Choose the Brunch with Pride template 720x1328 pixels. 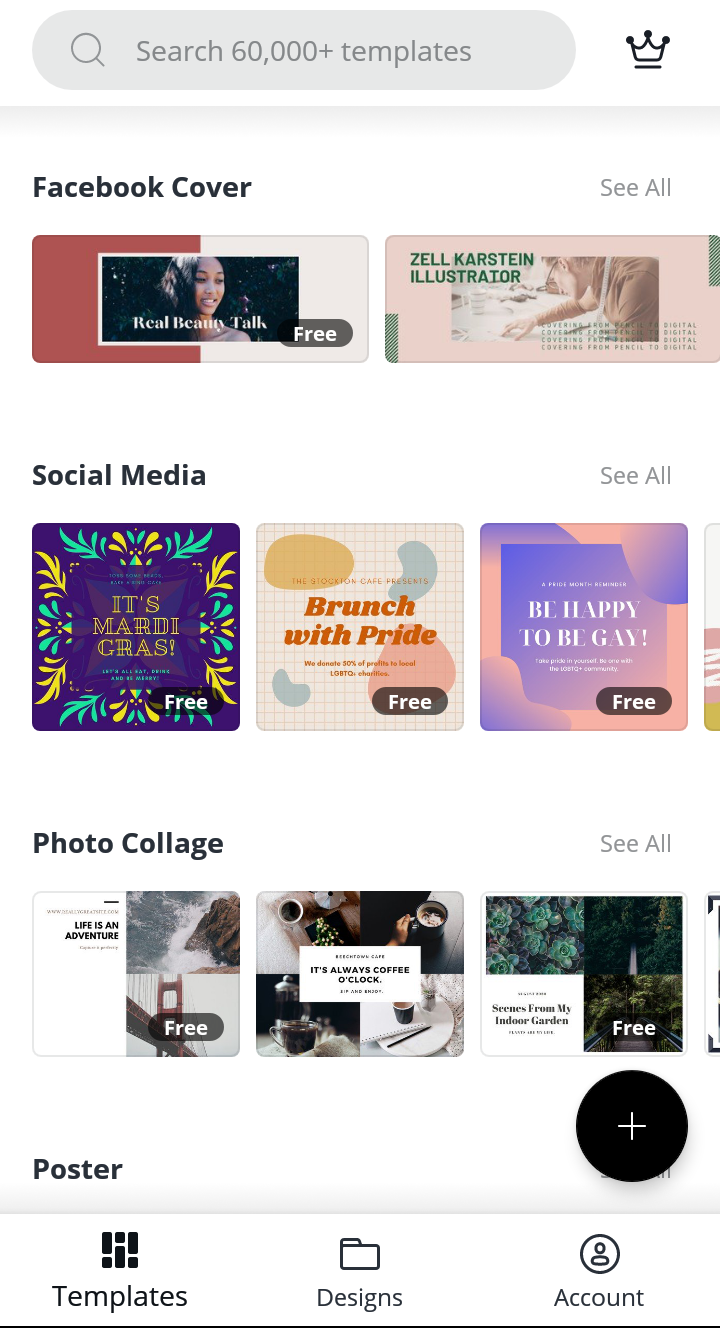coord(360,627)
